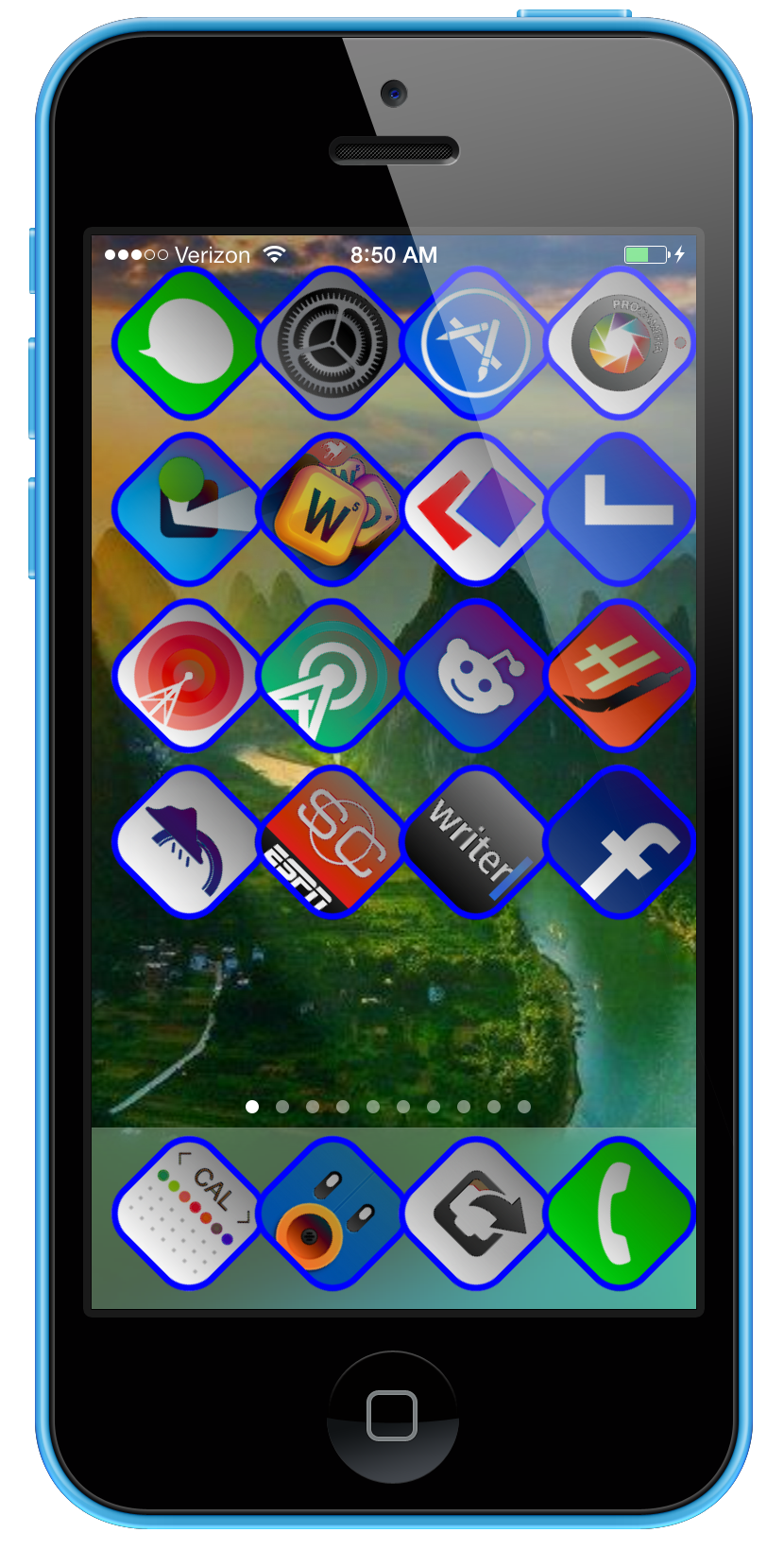The width and height of the screenshot is (784, 1550).
Task: Launch the Tweetbot app in dock
Action: [332, 1214]
